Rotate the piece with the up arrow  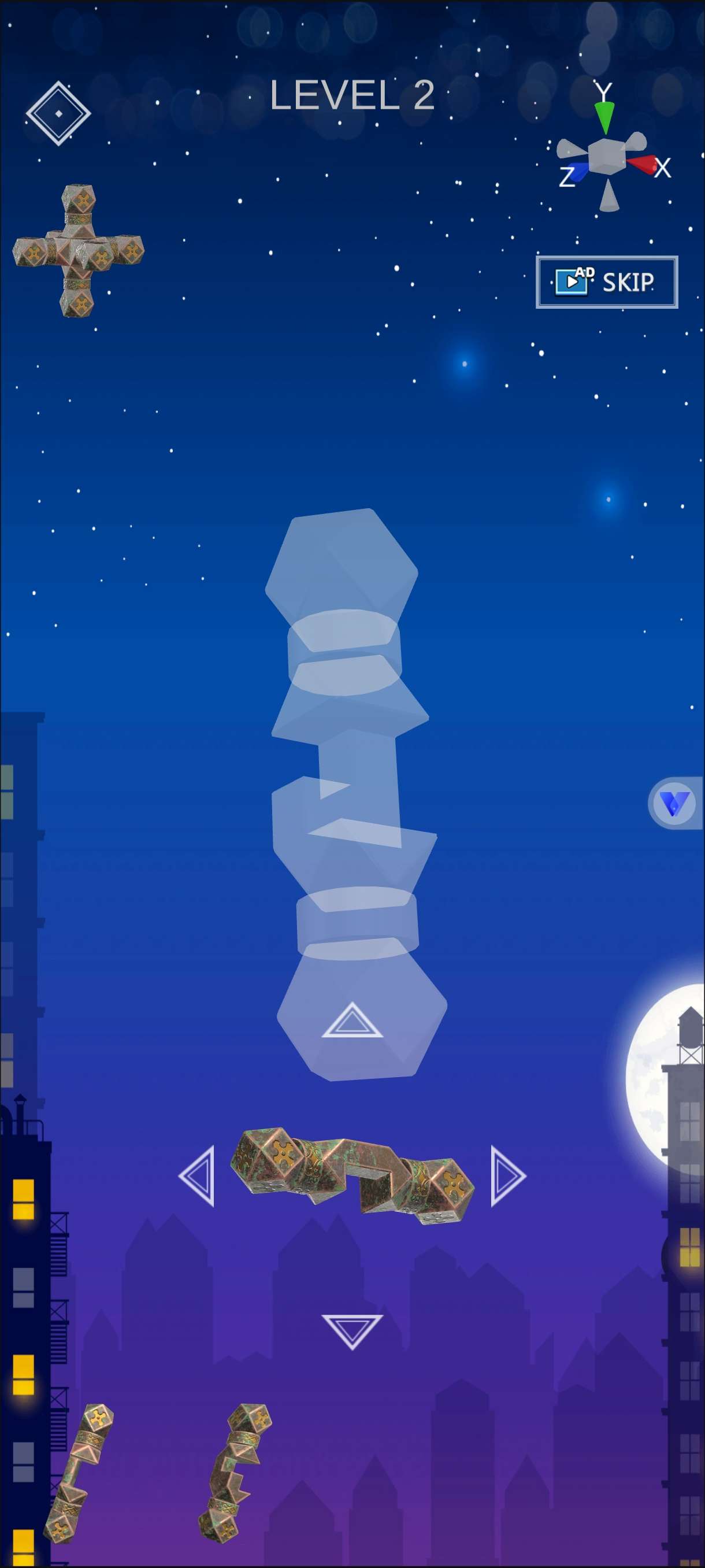pos(351,1021)
